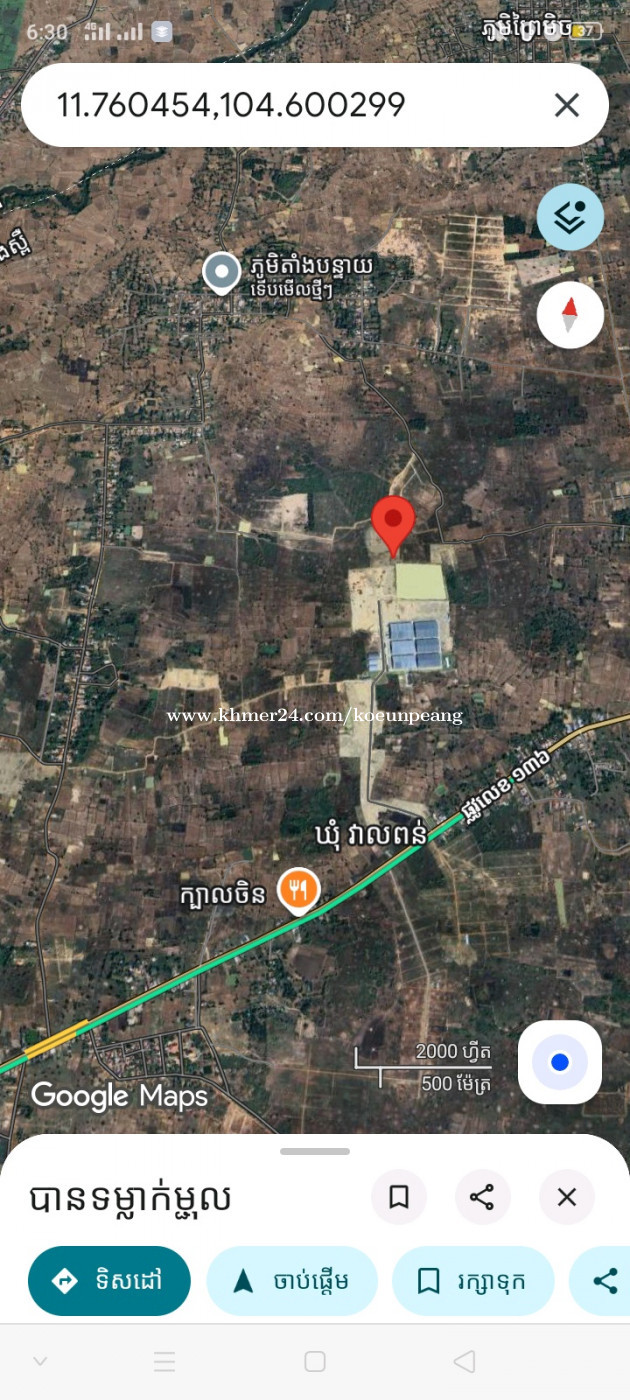Open the map layers selector
The width and height of the screenshot is (630, 1400).
[570, 217]
